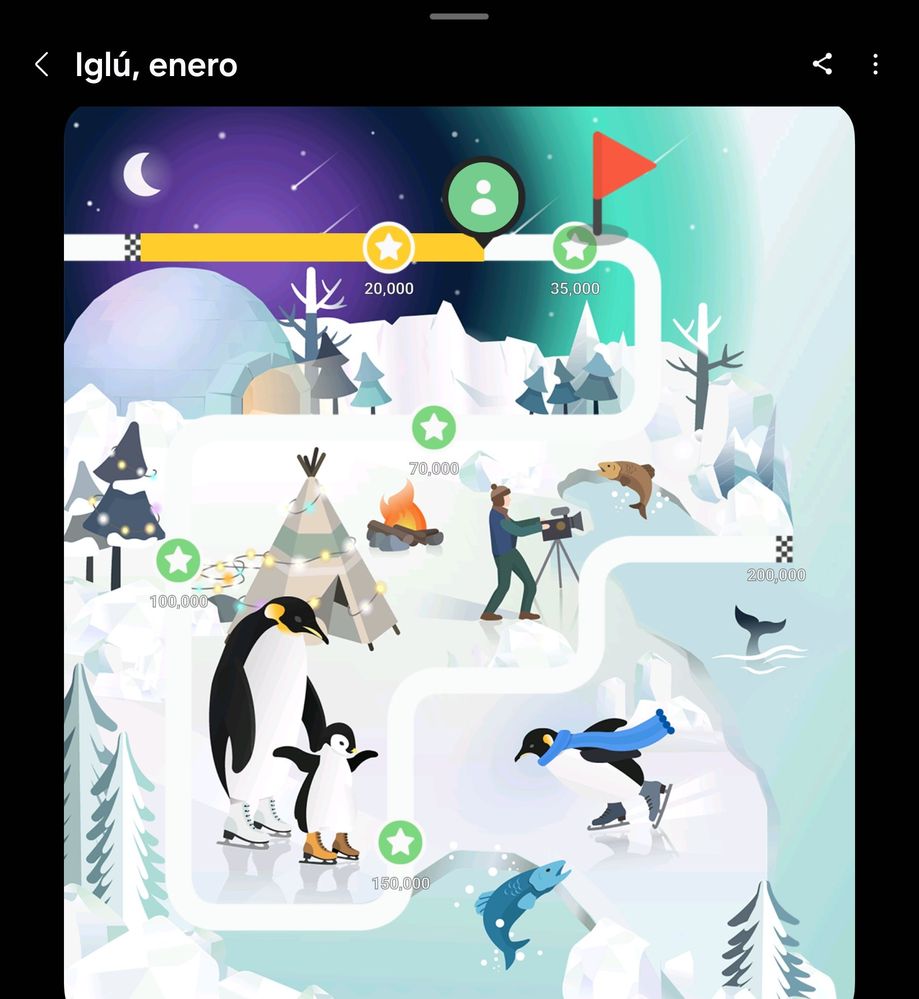Select the 70,000 steps star milestone
This screenshot has width=919, height=999.
coord(434,428)
